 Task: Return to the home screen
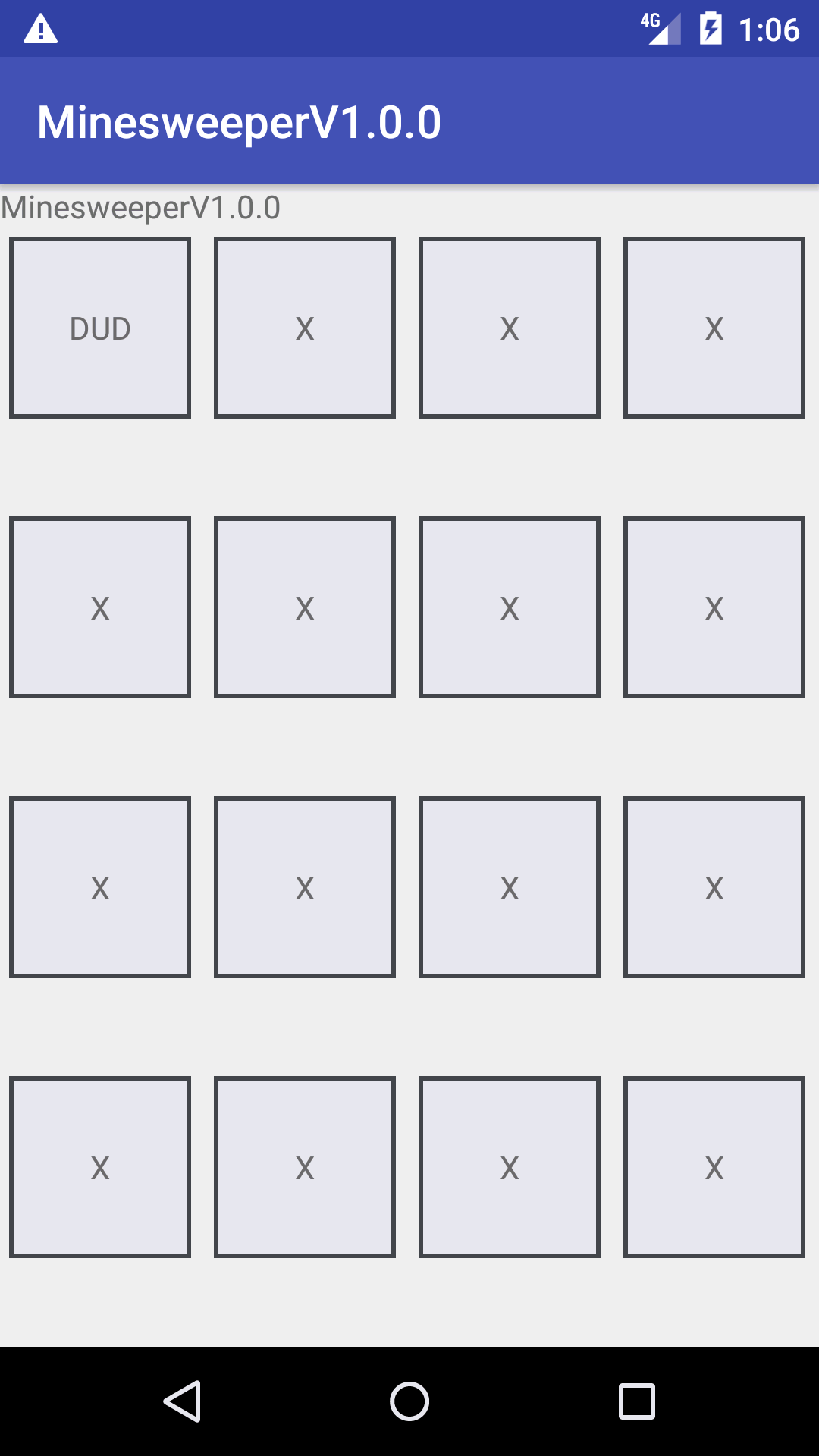pos(409,1401)
